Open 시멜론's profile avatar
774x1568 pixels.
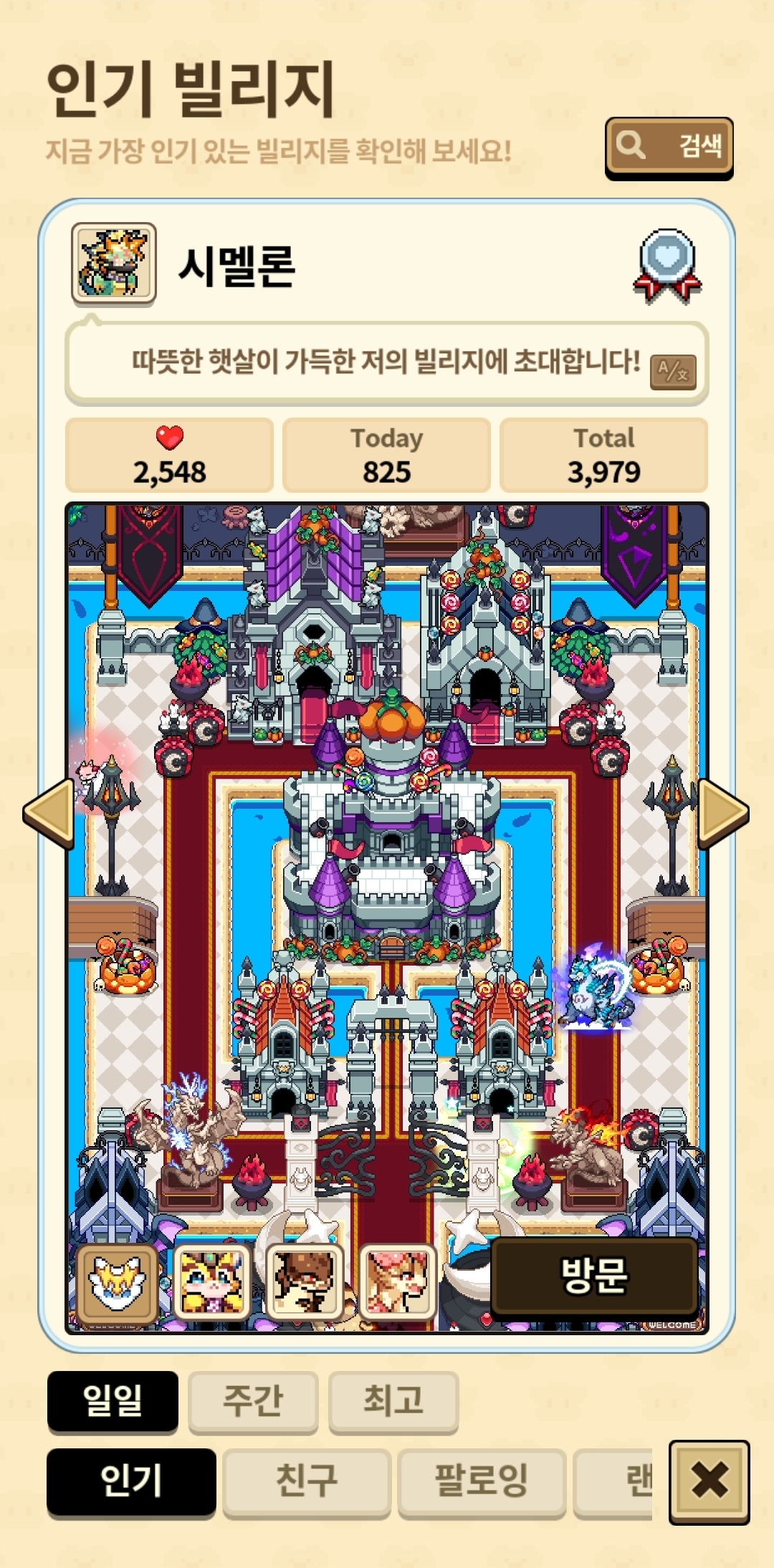[114, 262]
